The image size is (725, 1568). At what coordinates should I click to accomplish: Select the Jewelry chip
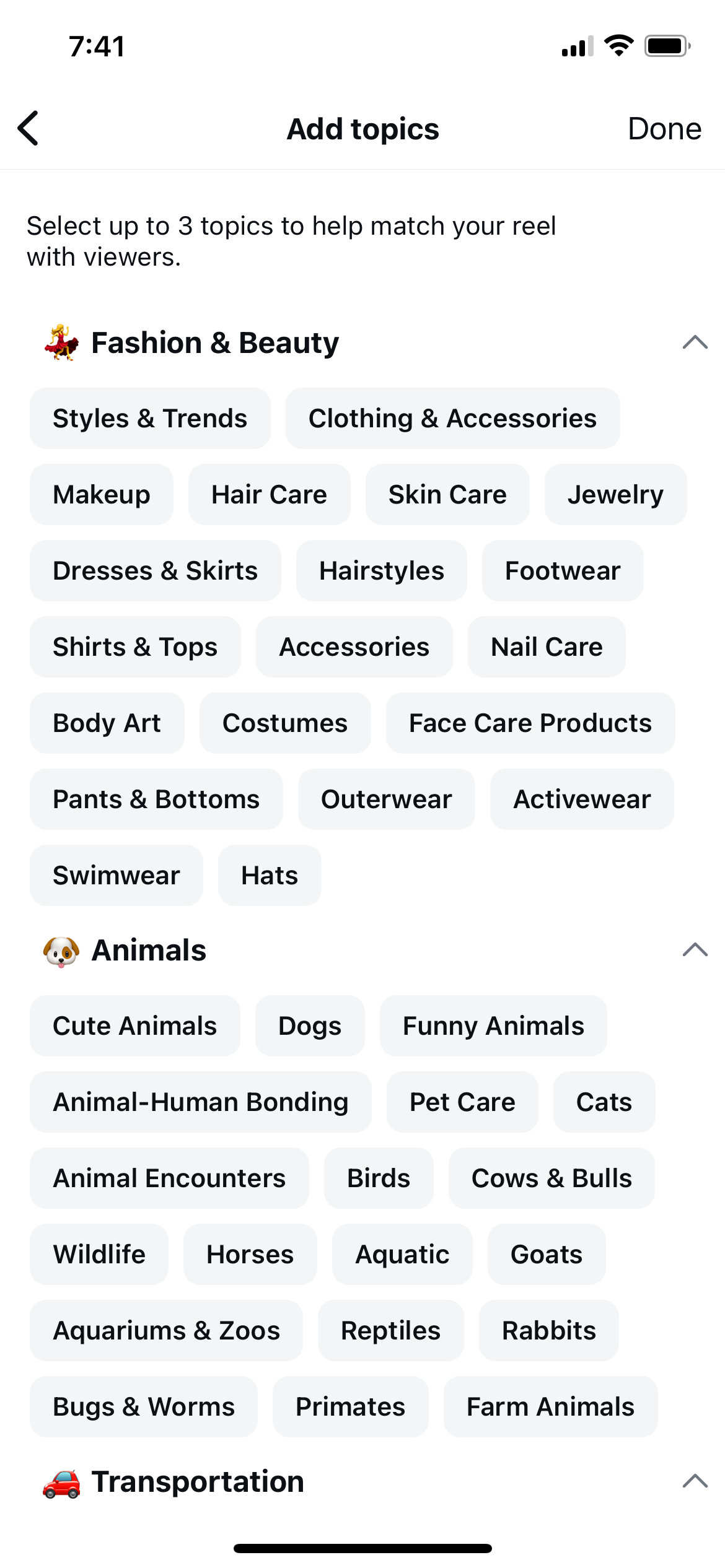click(615, 494)
